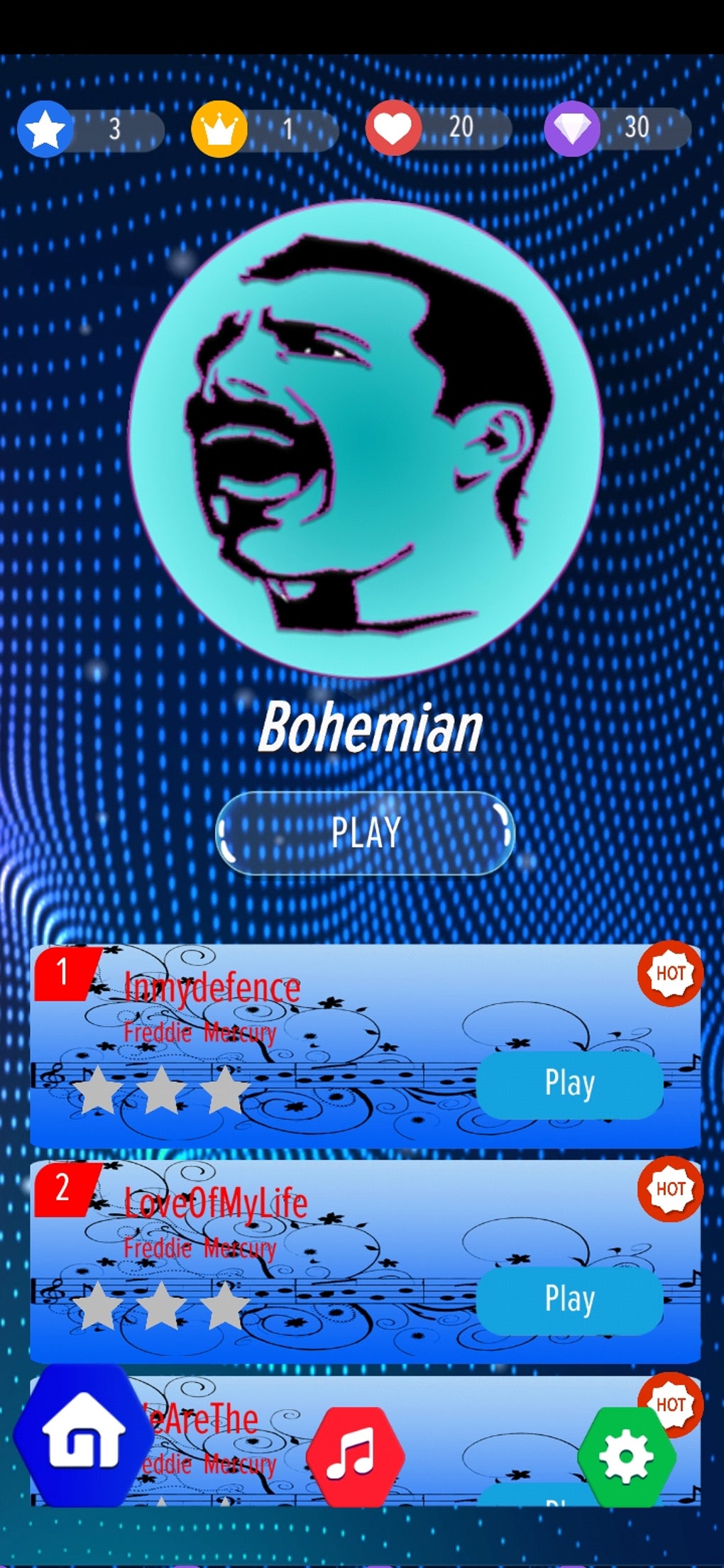
Task: Tap the big PLAY button under Bohemian
Action: (365, 832)
